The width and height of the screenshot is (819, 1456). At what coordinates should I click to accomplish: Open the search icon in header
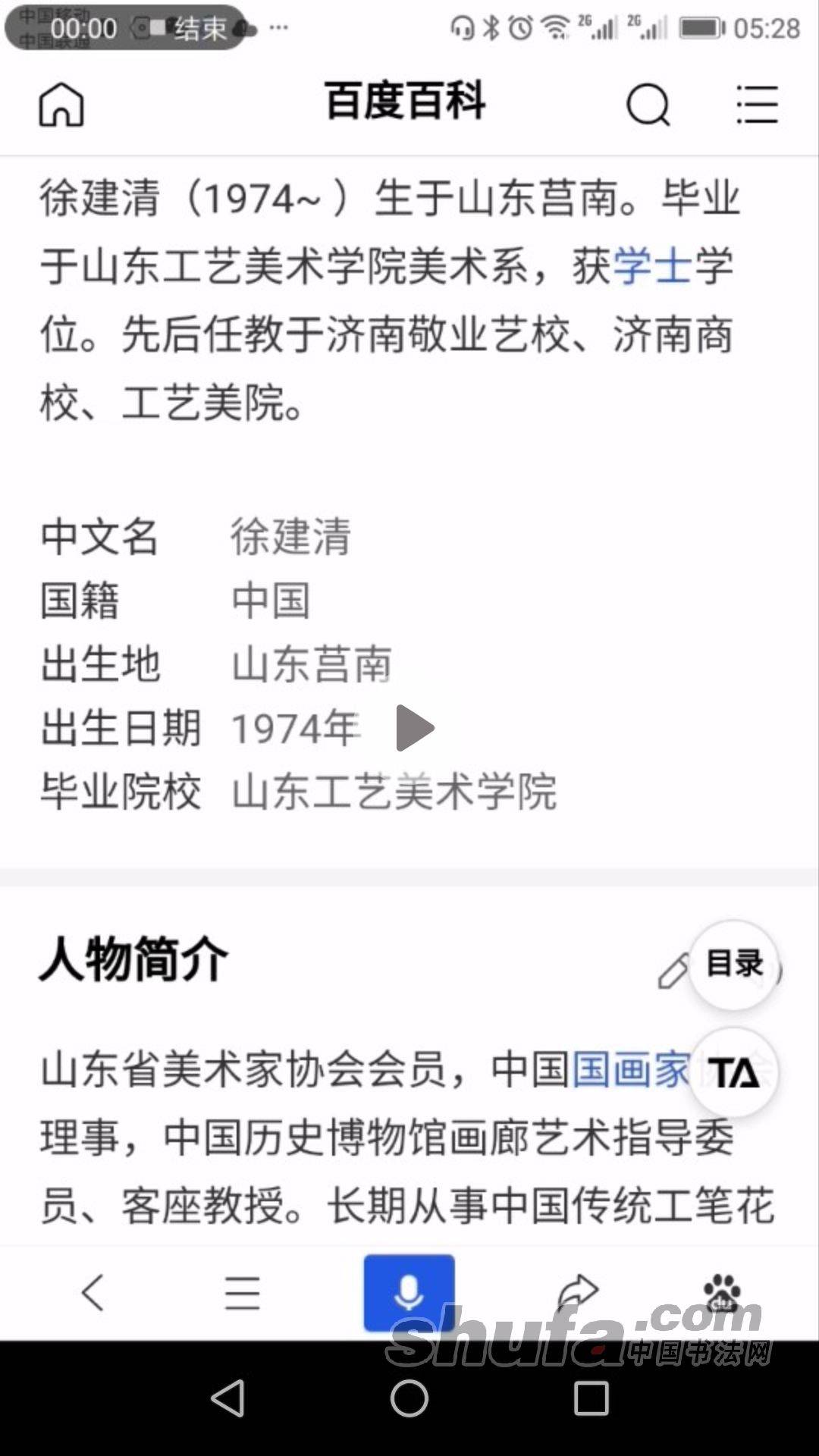click(x=648, y=104)
